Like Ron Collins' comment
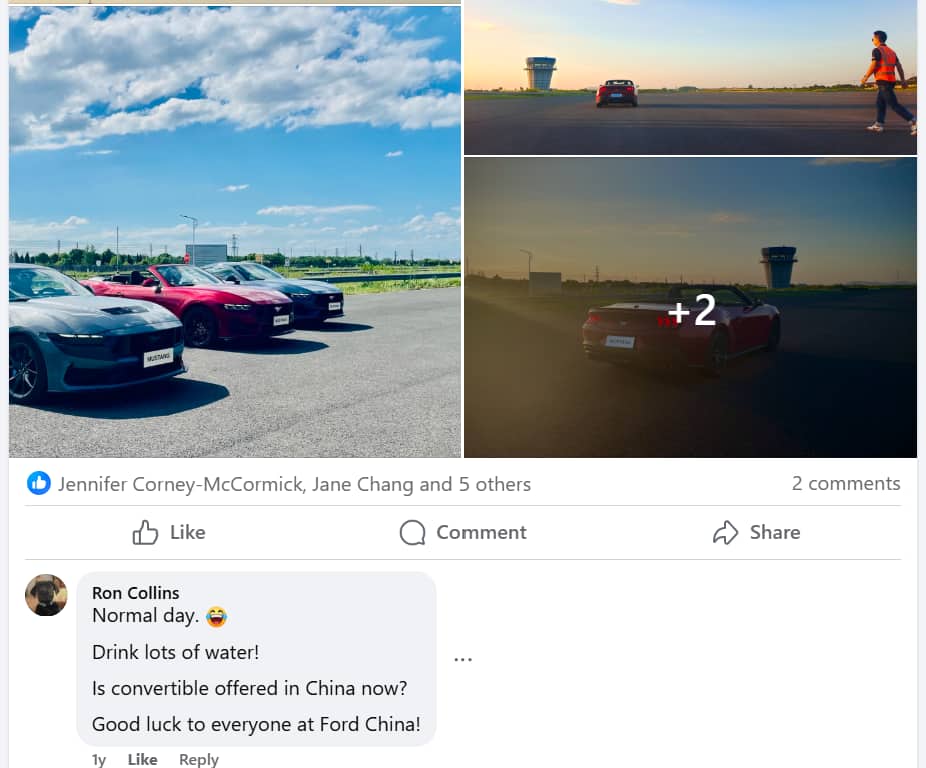Screen dimensions: 926x768 (142, 759)
